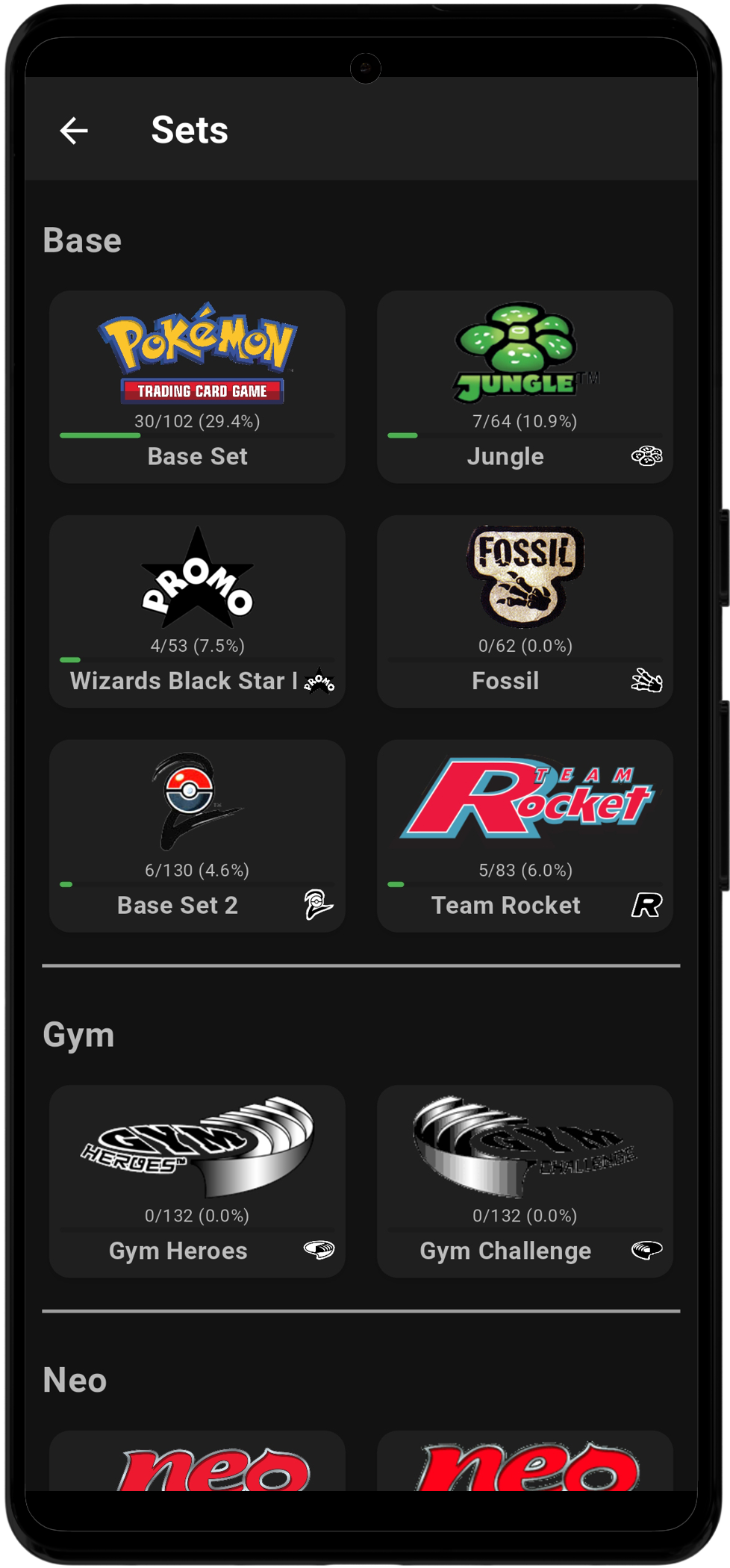
Task: Open the Gym Heroes set
Action: click(x=197, y=1180)
